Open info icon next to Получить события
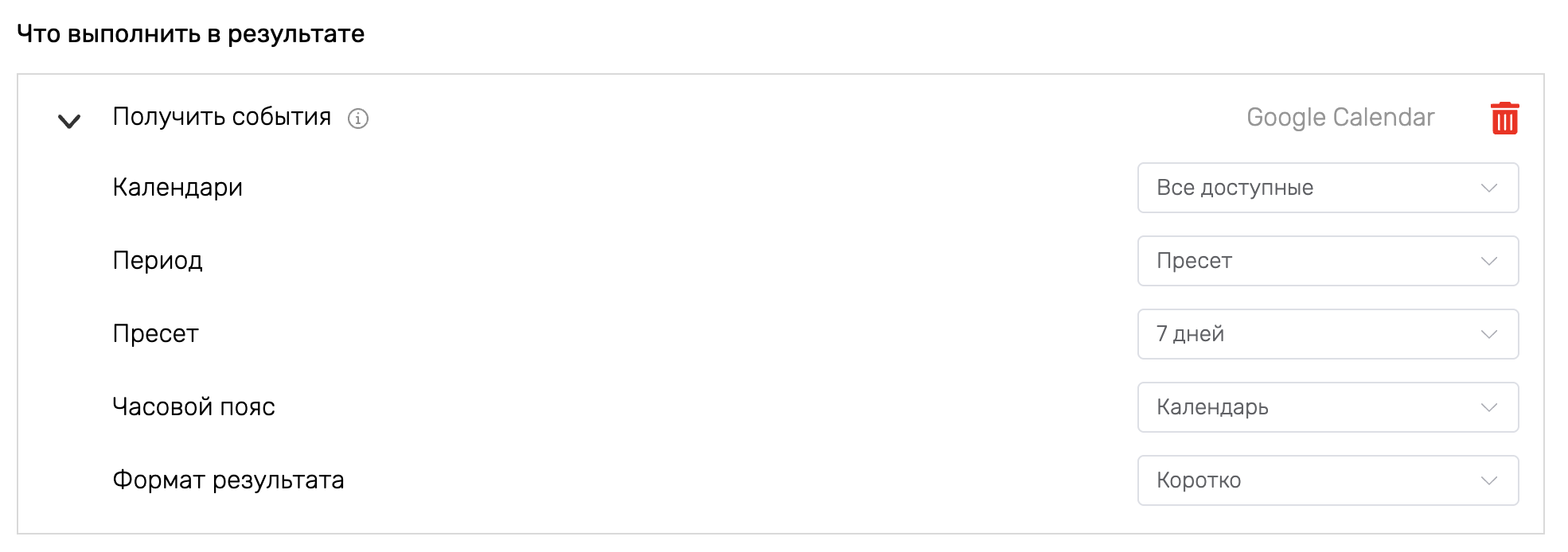1568x552 pixels. tap(358, 119)
